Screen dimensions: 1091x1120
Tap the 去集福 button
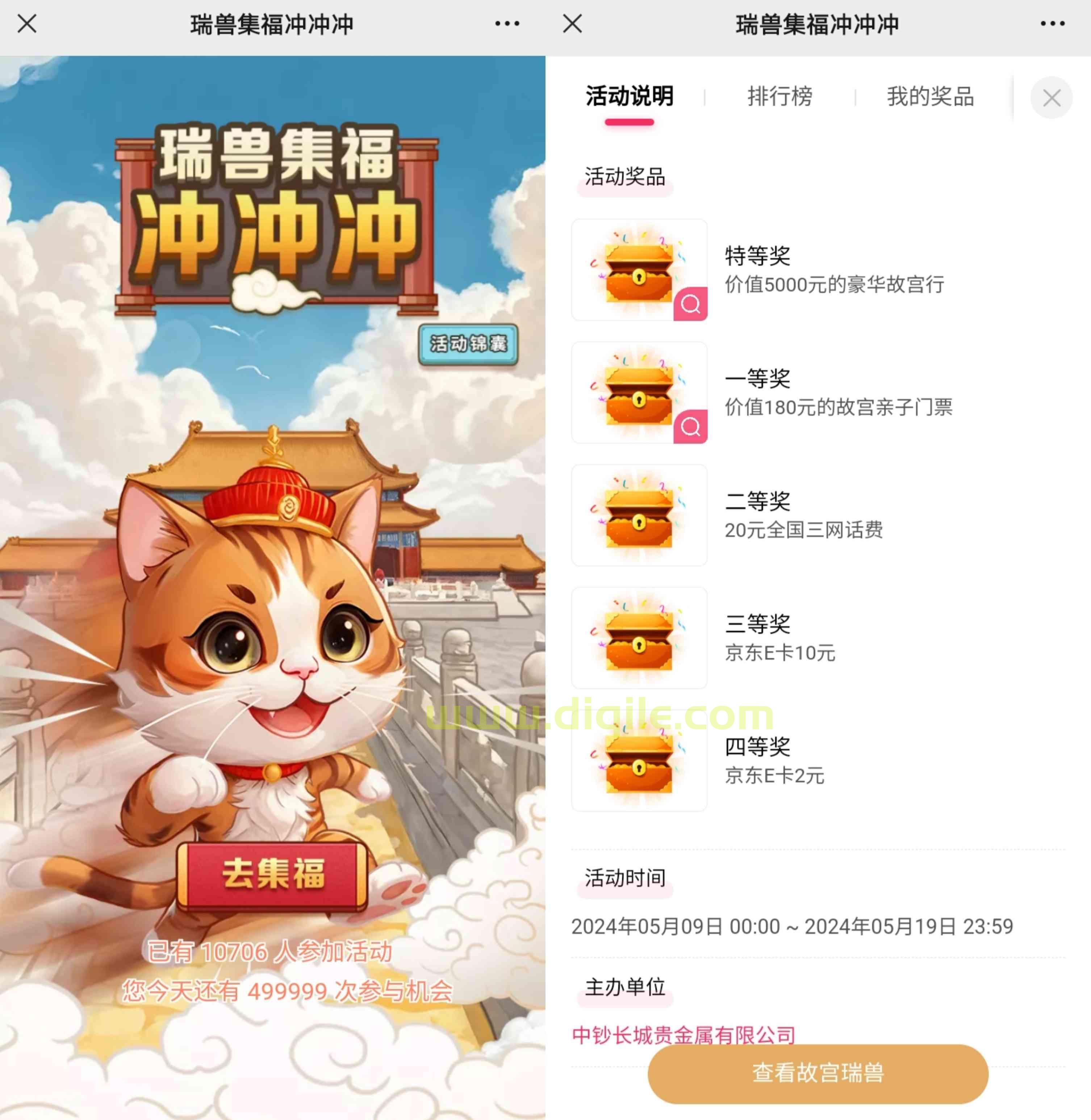click(272, 874)
